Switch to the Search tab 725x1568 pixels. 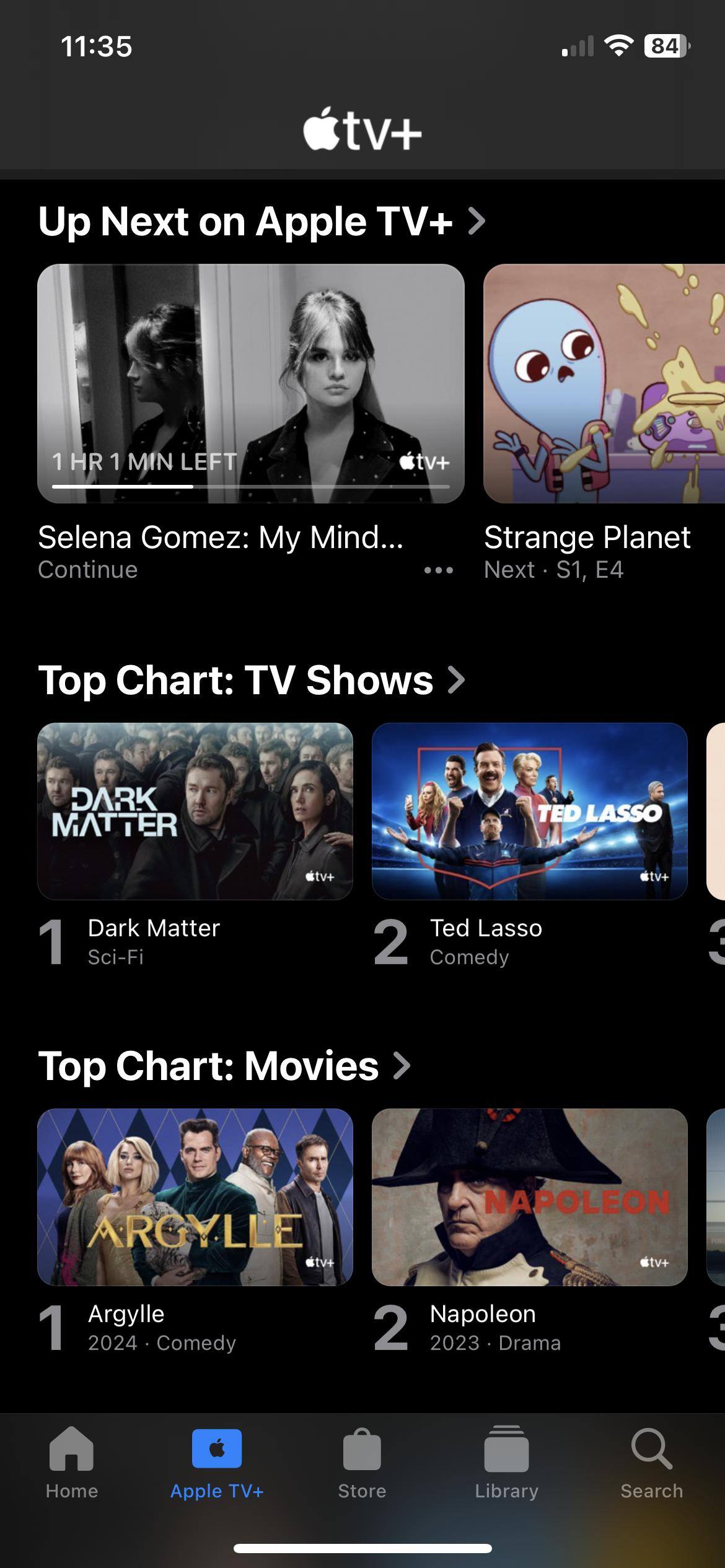click(651, 1463)
